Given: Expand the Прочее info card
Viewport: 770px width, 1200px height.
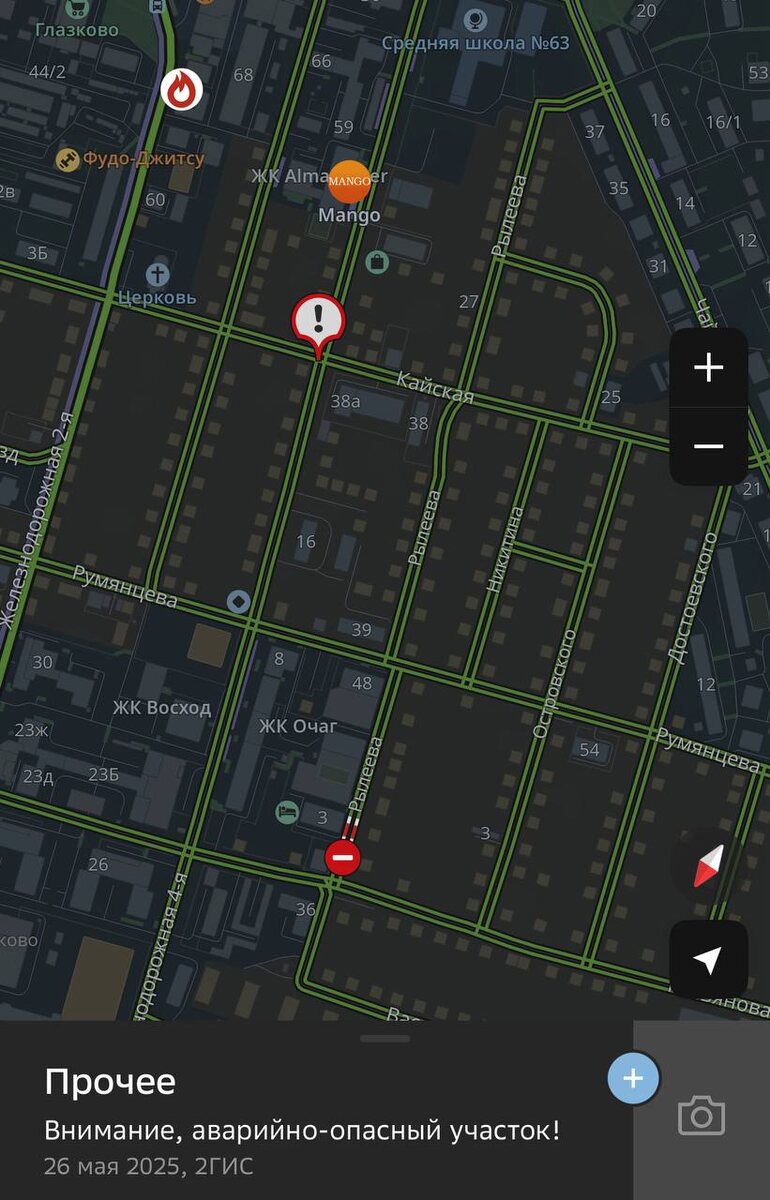Looking at the screenshot, I should [385, 1039].
